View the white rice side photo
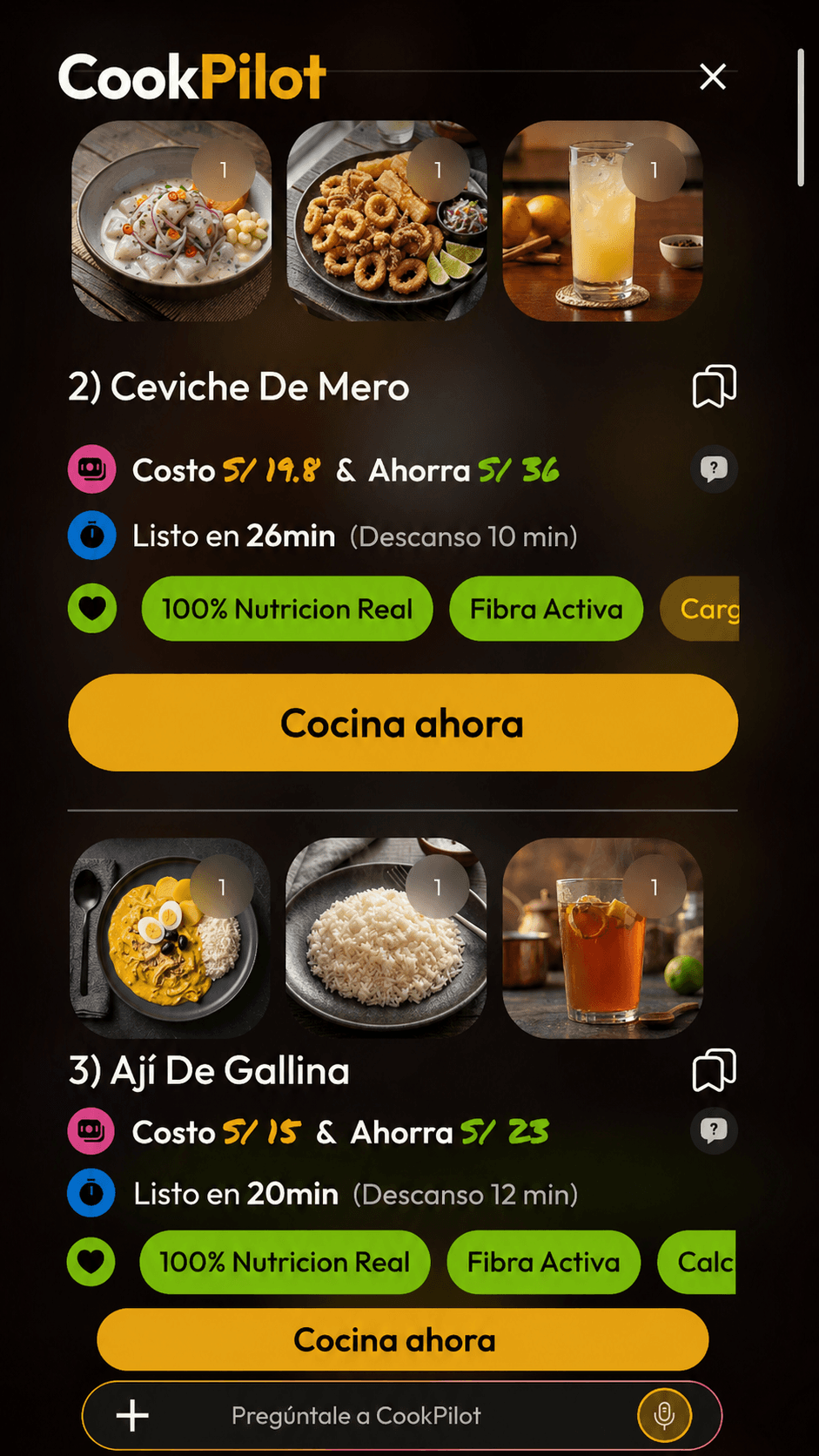 pyautogui.click(x=386, y=938)
